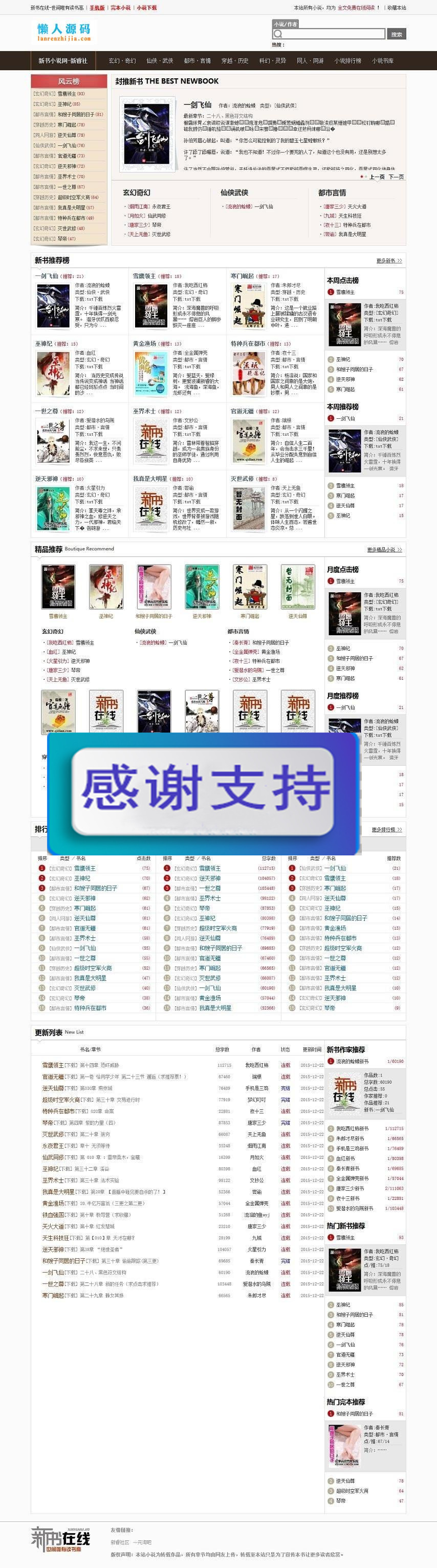Open 雪鹰领主 in the update list
Image resolution: width=437 pixels, height=1568 pixels.
point(52,1065)
